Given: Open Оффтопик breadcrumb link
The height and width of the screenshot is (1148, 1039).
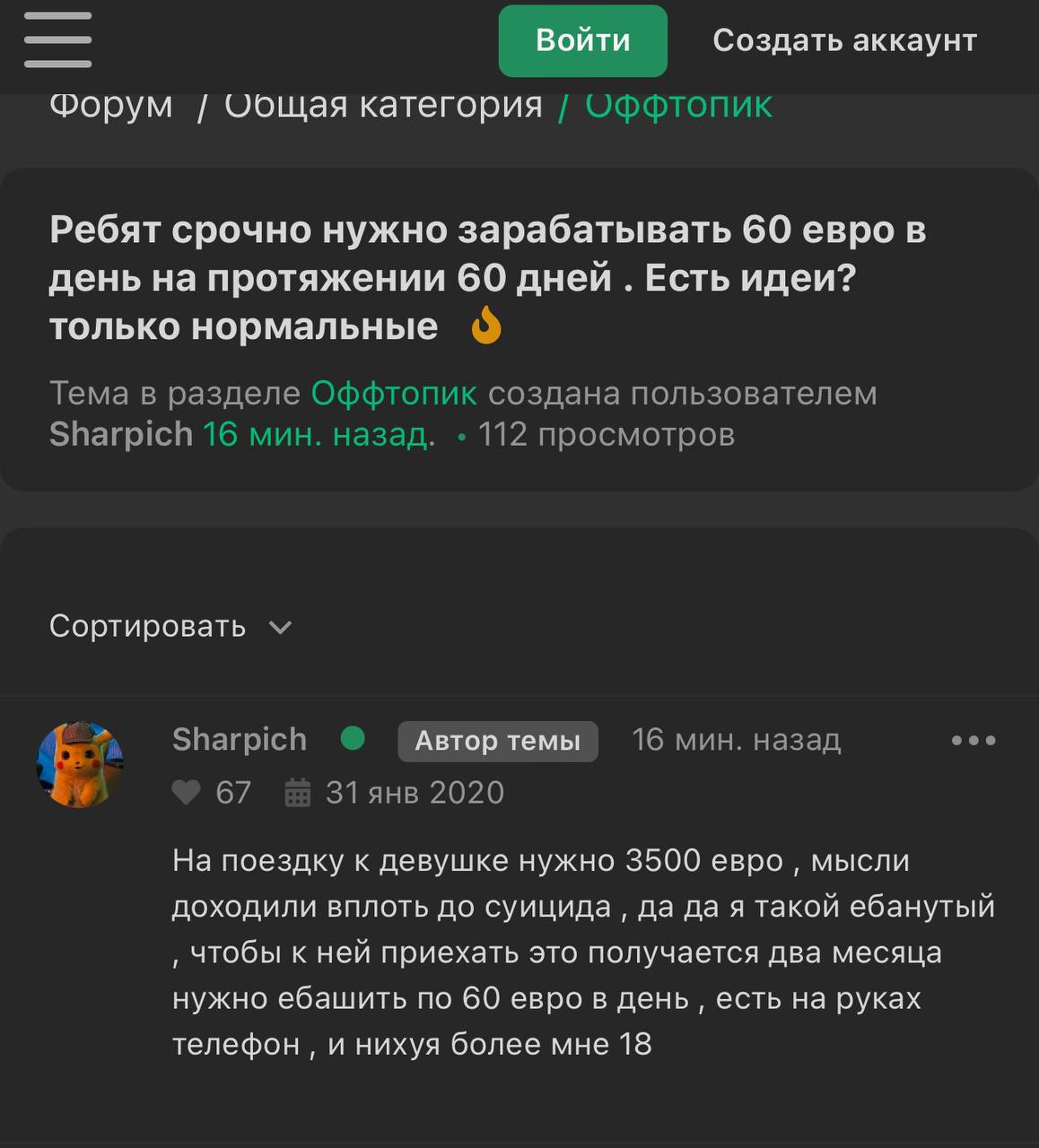Looking at the screenshot, I should 678,107.
